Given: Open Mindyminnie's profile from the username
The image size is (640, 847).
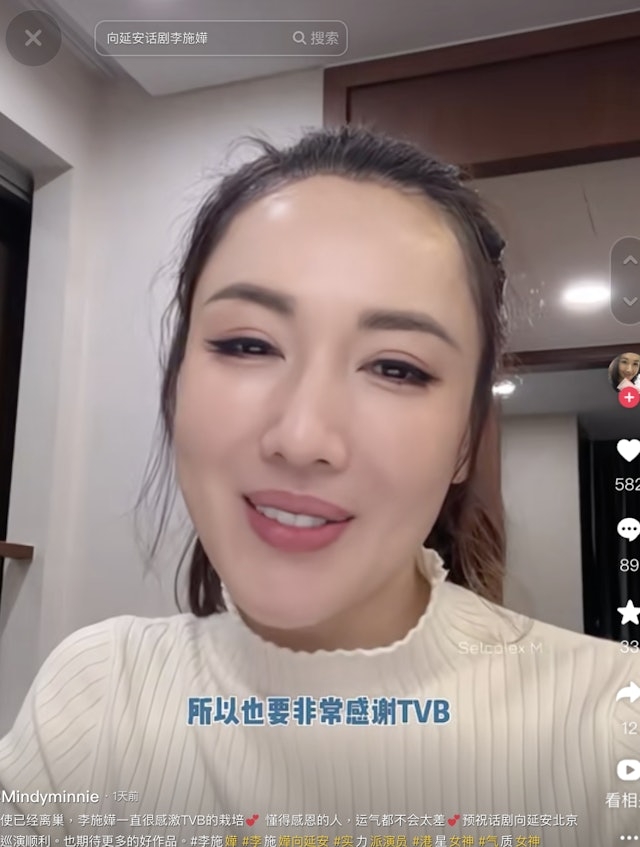Looking at the screenshot, I should pyautogui.click(x=50, y=797).
